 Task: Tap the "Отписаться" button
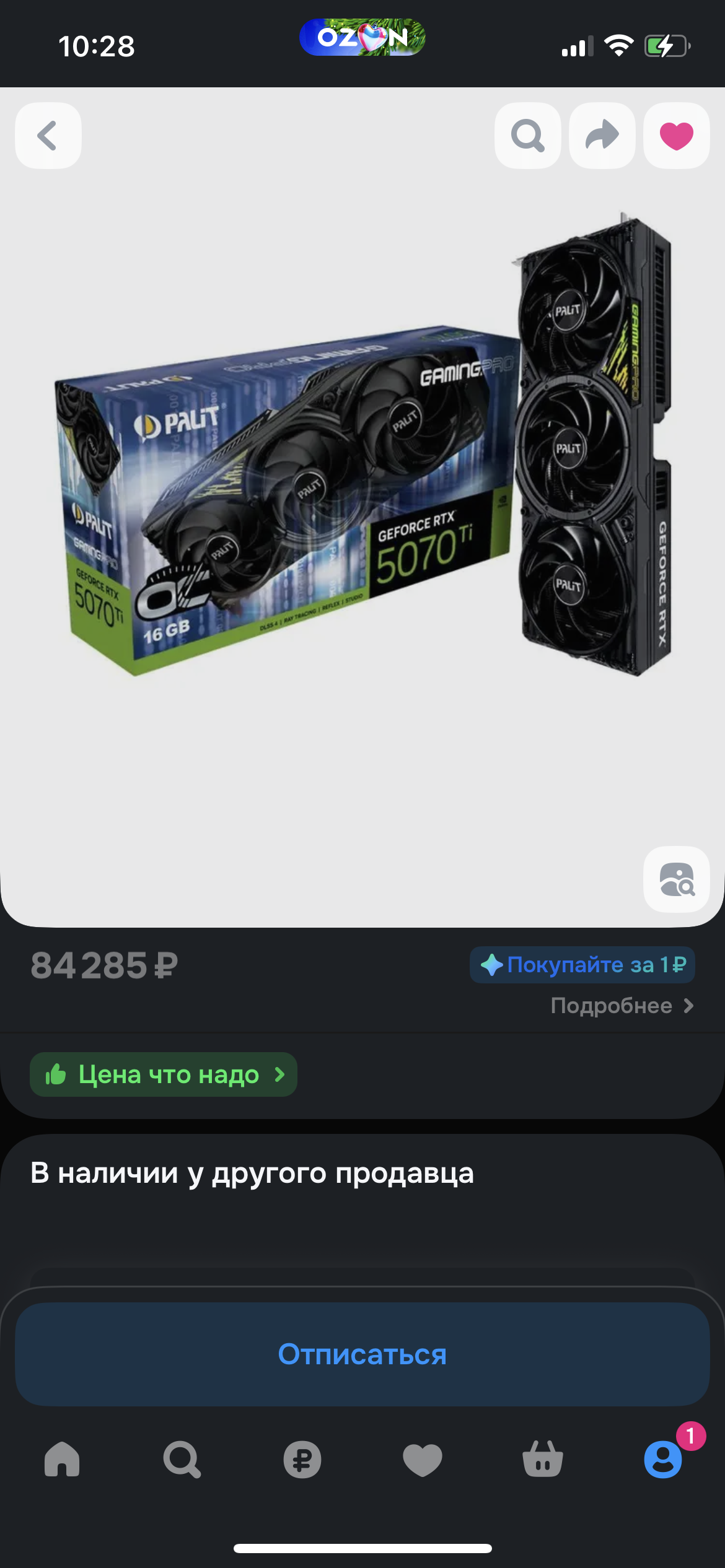[362, 1354]
